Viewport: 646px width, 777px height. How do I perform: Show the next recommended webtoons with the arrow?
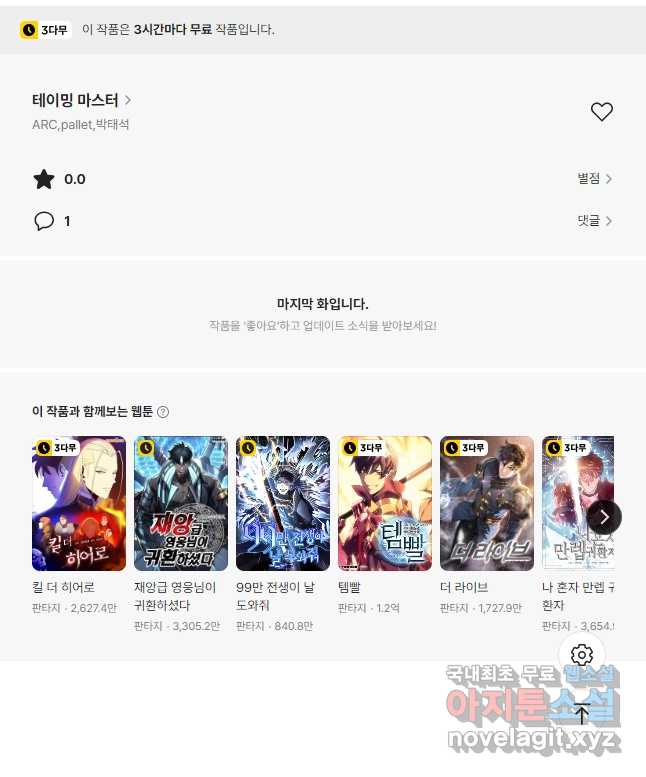click(604, 516)
